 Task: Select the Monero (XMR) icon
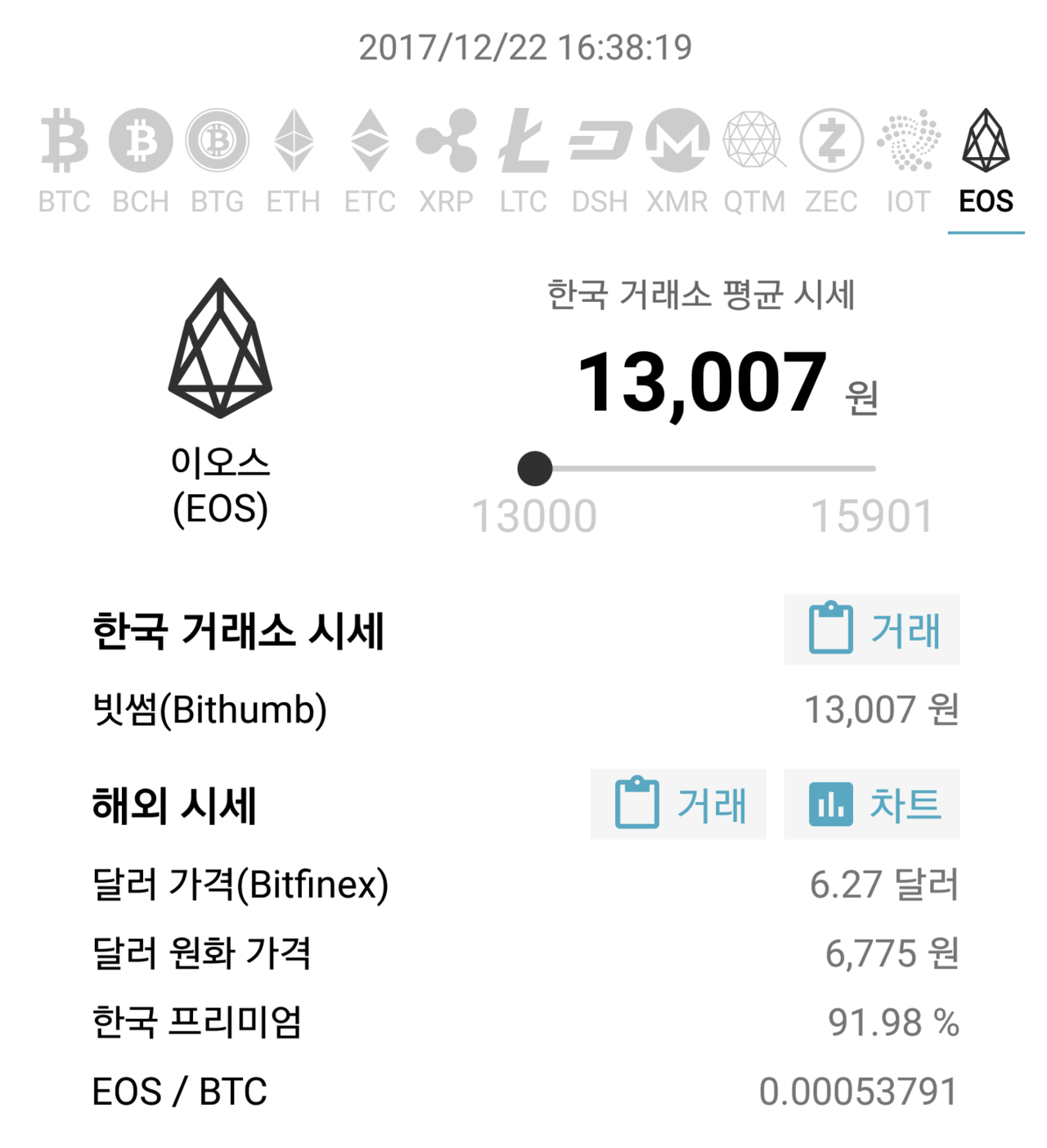pyautogui.click(x=677, y=141)
